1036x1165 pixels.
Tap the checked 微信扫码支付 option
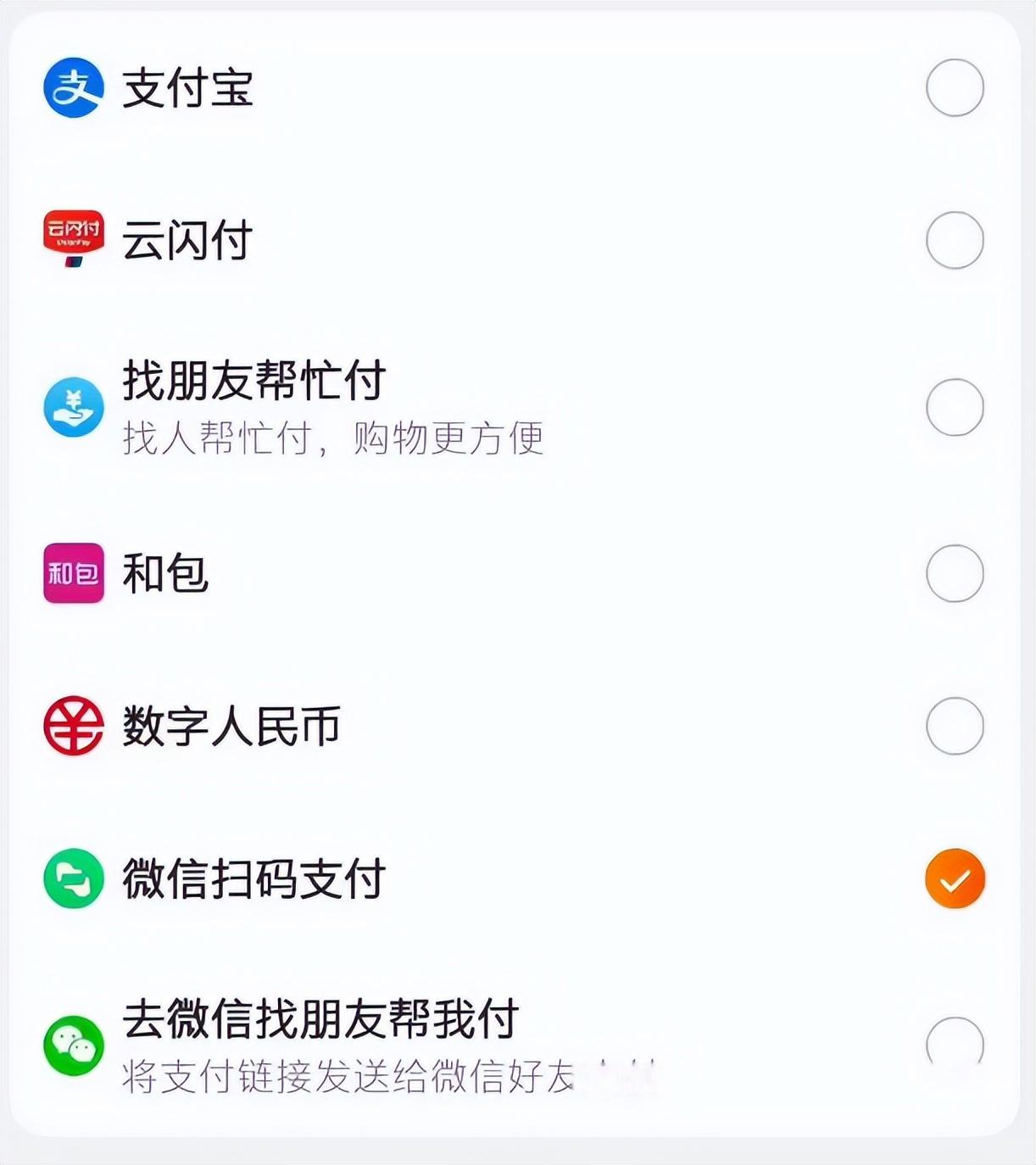[955, 878]
